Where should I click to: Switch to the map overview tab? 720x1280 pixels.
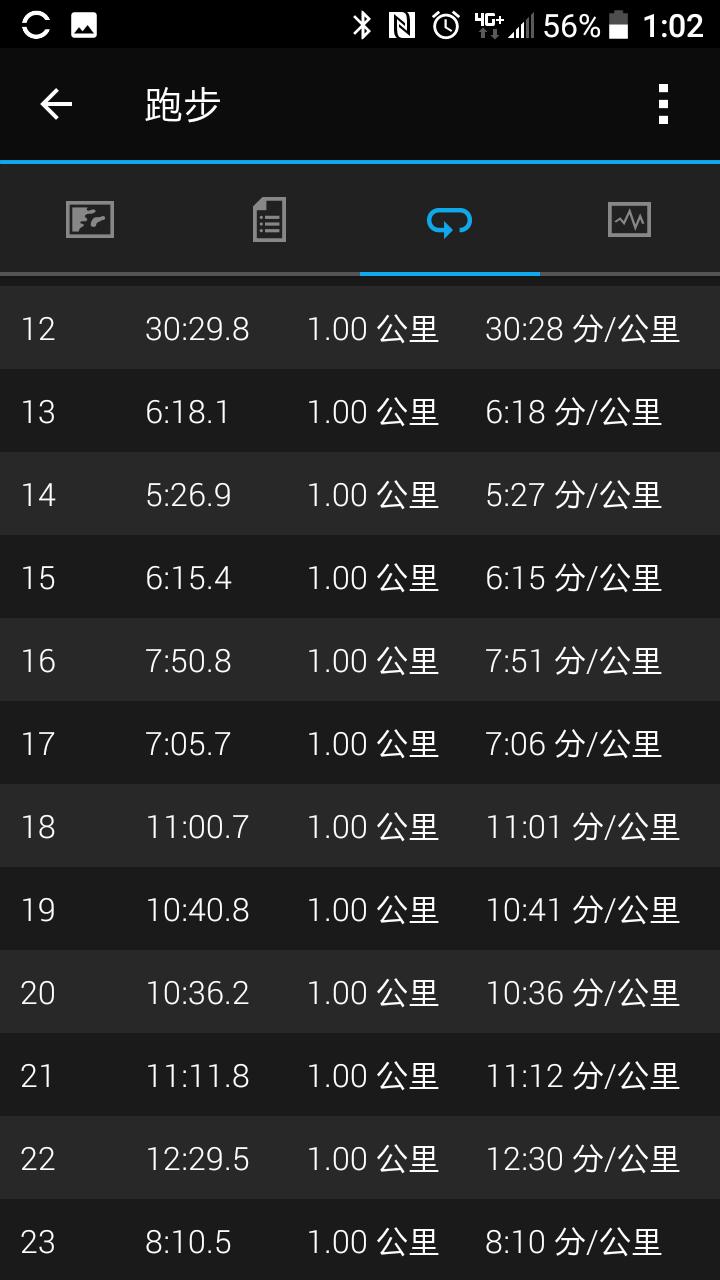point(90,219)
